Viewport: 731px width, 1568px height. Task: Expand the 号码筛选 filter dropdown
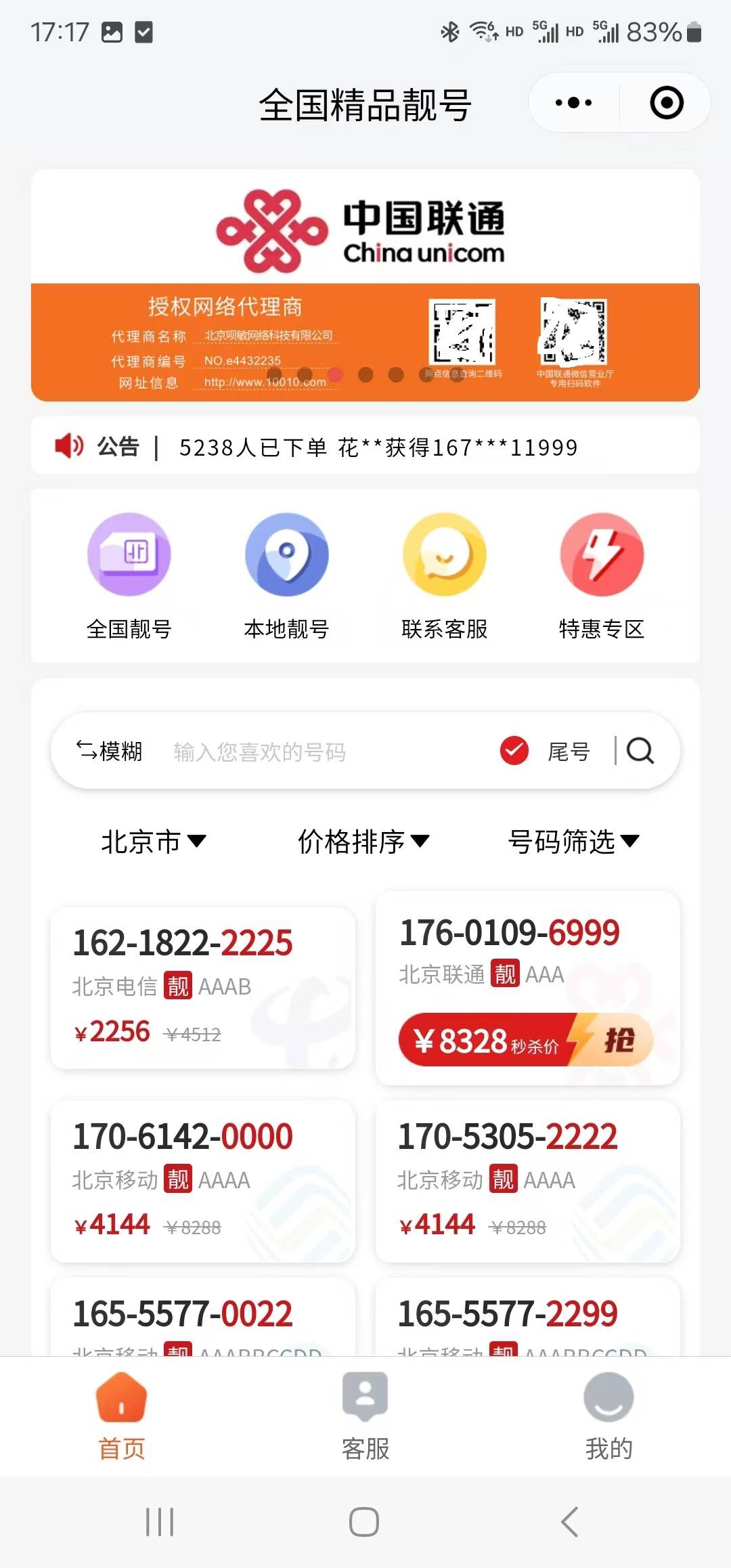pyautogui.click(x=574, y=842)
